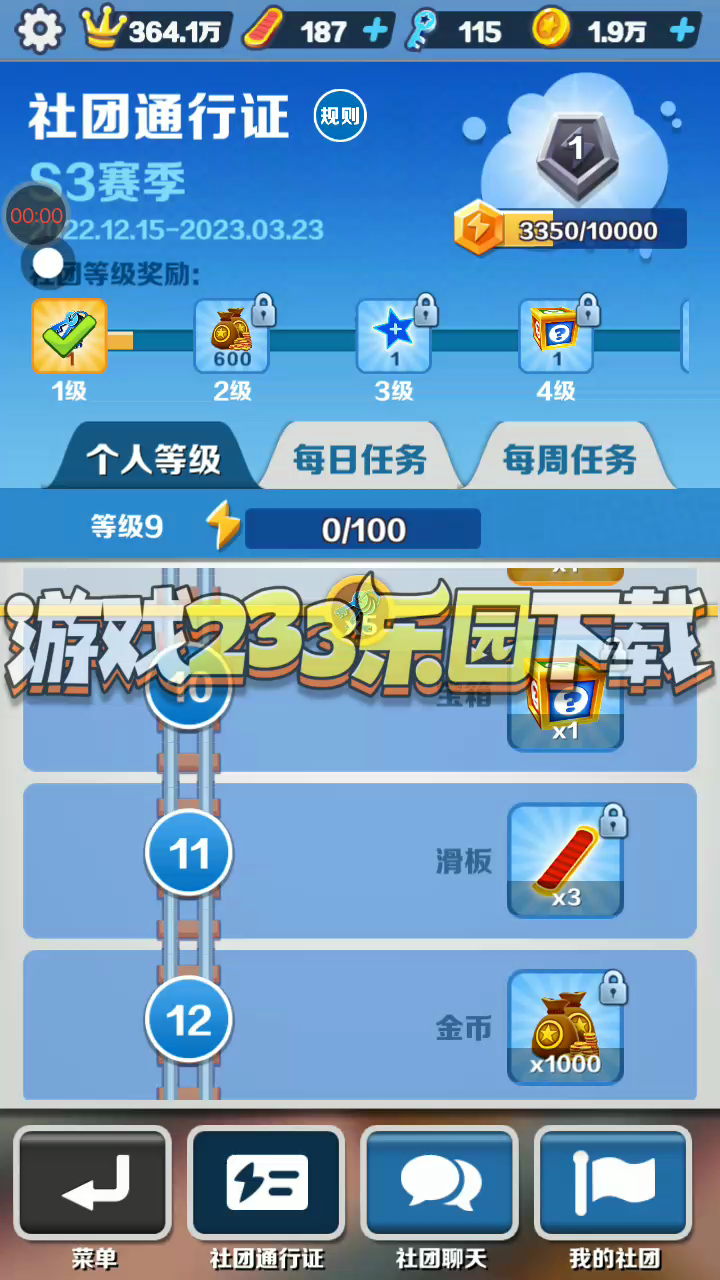Tap the level 1 claimed reward
Viewport: 720px width, 1280px height.
[69, 336]
